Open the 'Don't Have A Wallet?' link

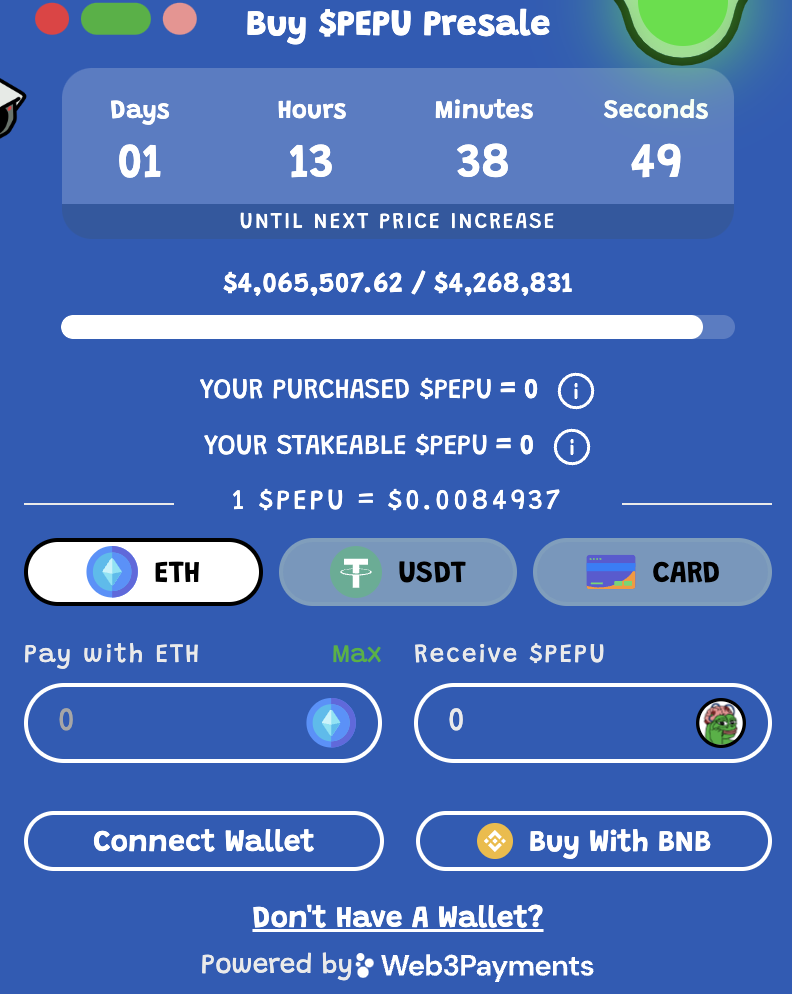tap(396, 917)
